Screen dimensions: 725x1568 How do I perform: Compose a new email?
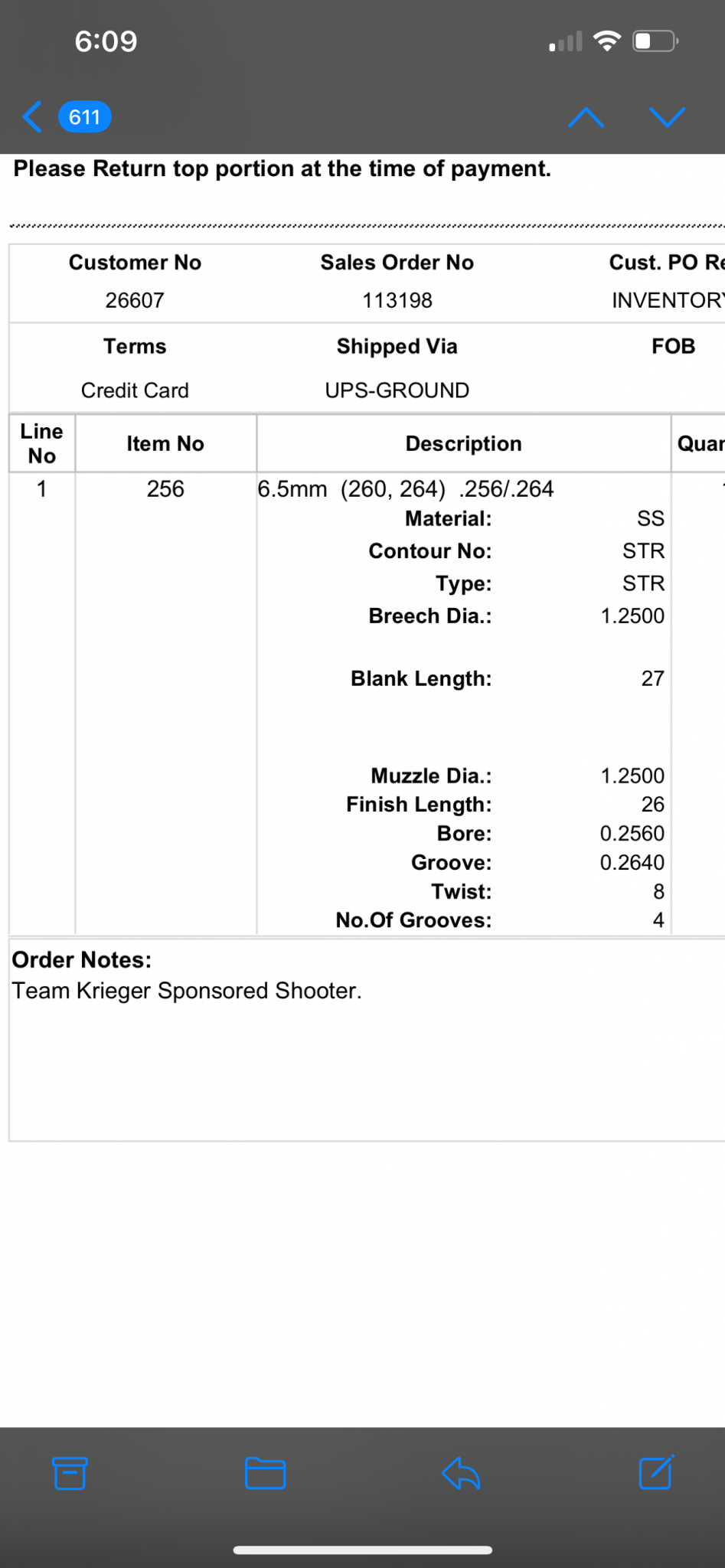click(x=656, y=1472)
